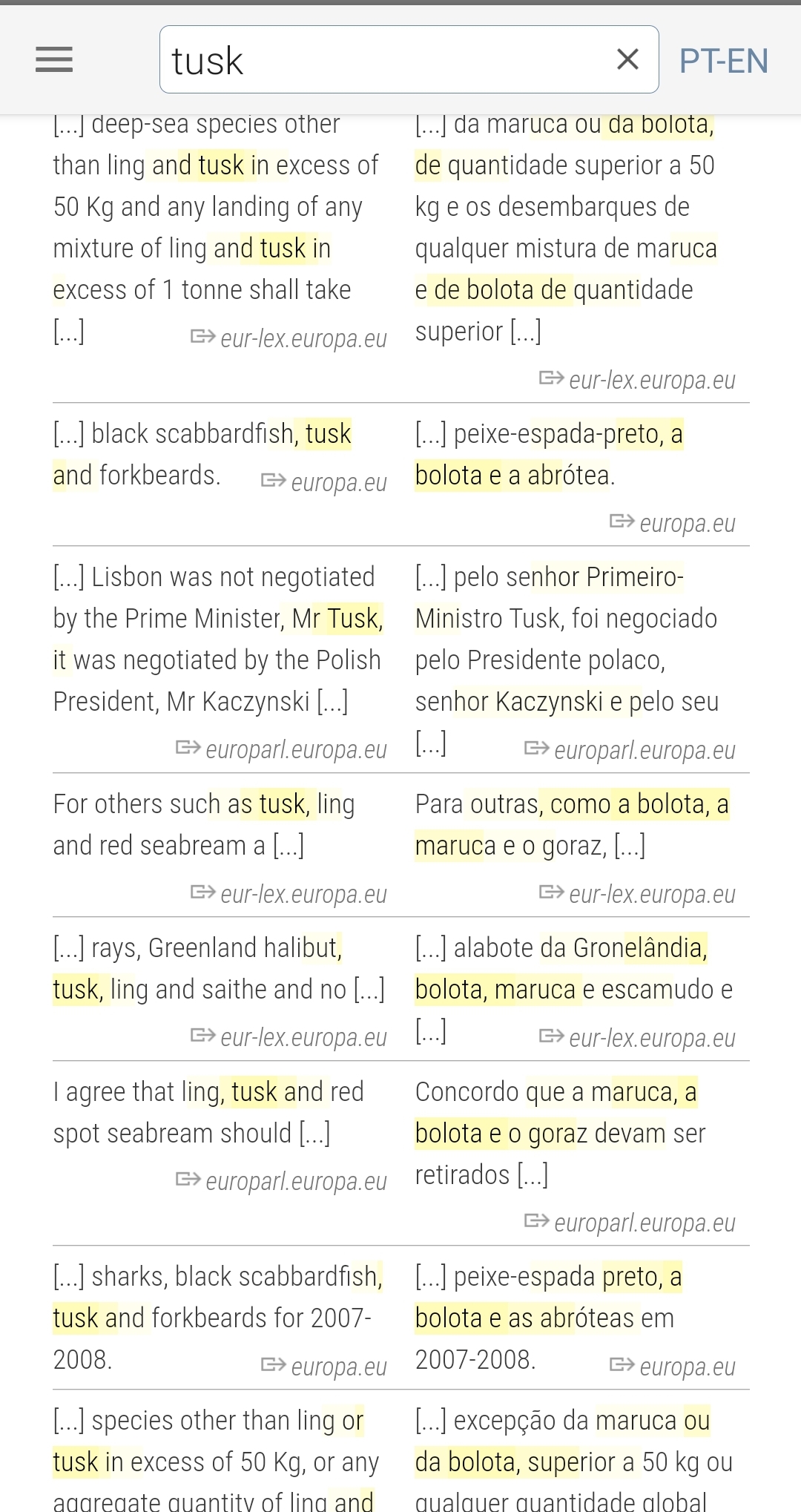
Task: Open eur-lex source under 'Para outras, como a bolota'
Action: (638, 894)
